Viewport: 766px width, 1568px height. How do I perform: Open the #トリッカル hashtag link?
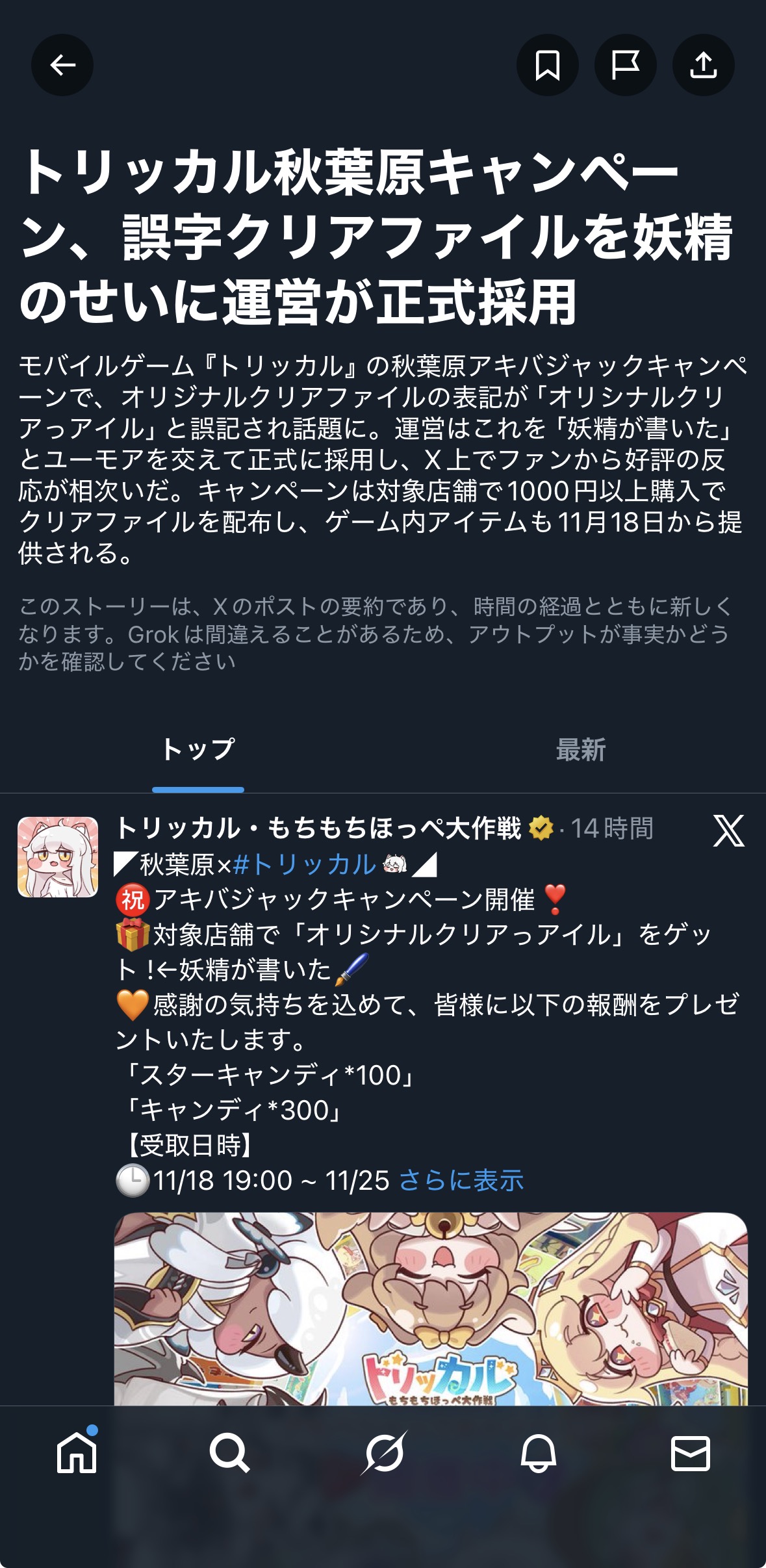[304, 864]
